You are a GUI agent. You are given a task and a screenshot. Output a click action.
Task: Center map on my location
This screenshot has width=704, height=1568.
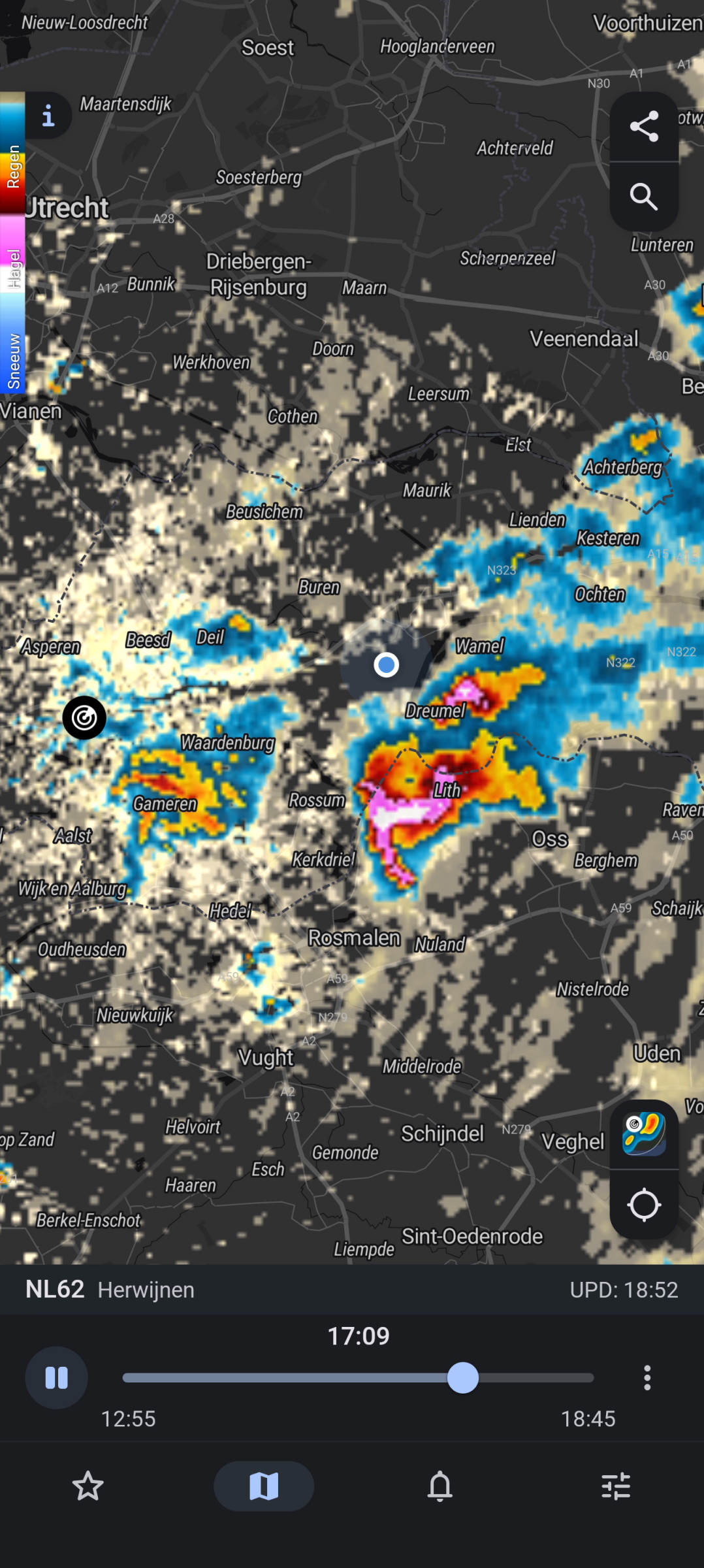pyautogui.click(x=644, y=1205)
